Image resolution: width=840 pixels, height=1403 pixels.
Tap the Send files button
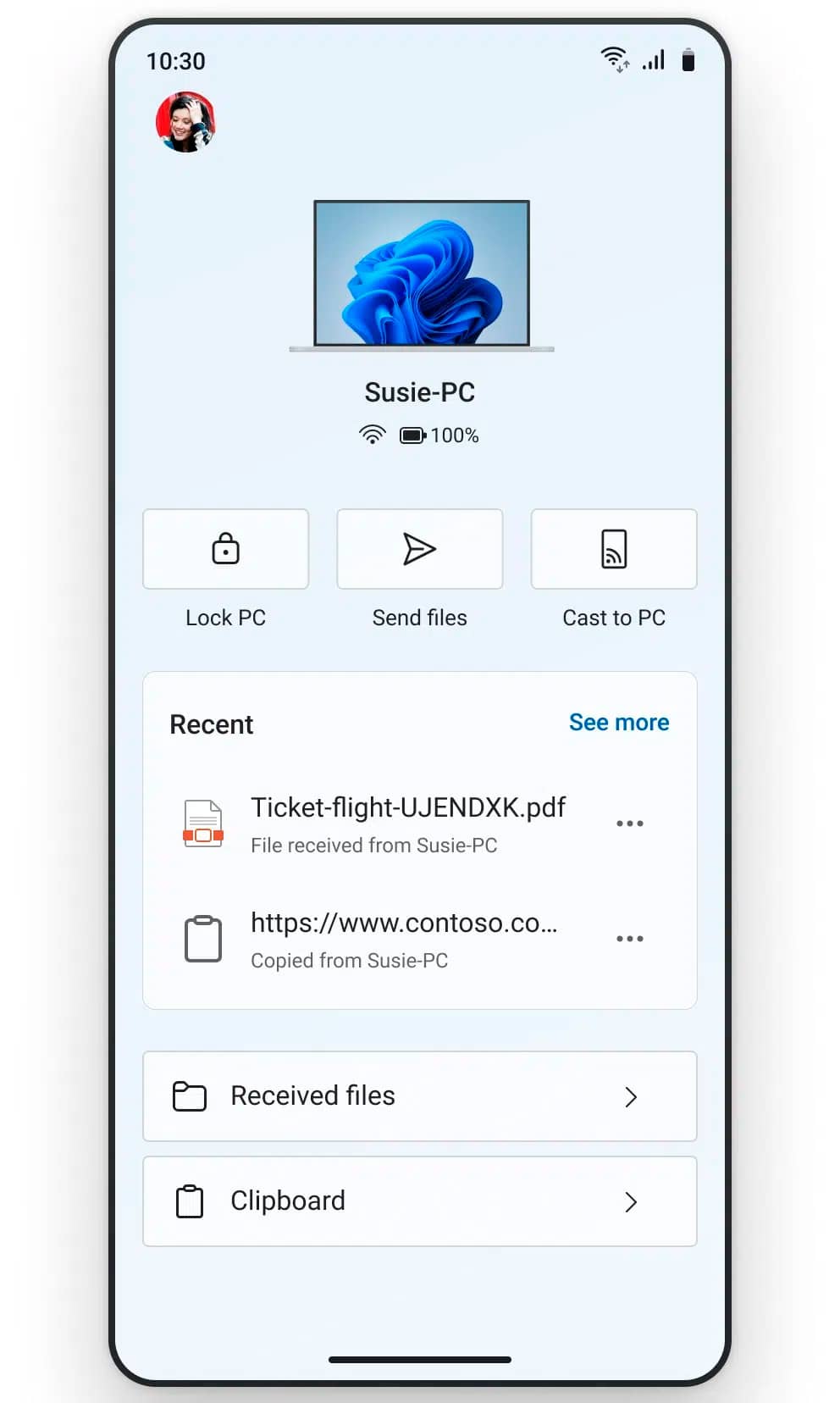tap(419, 550)
